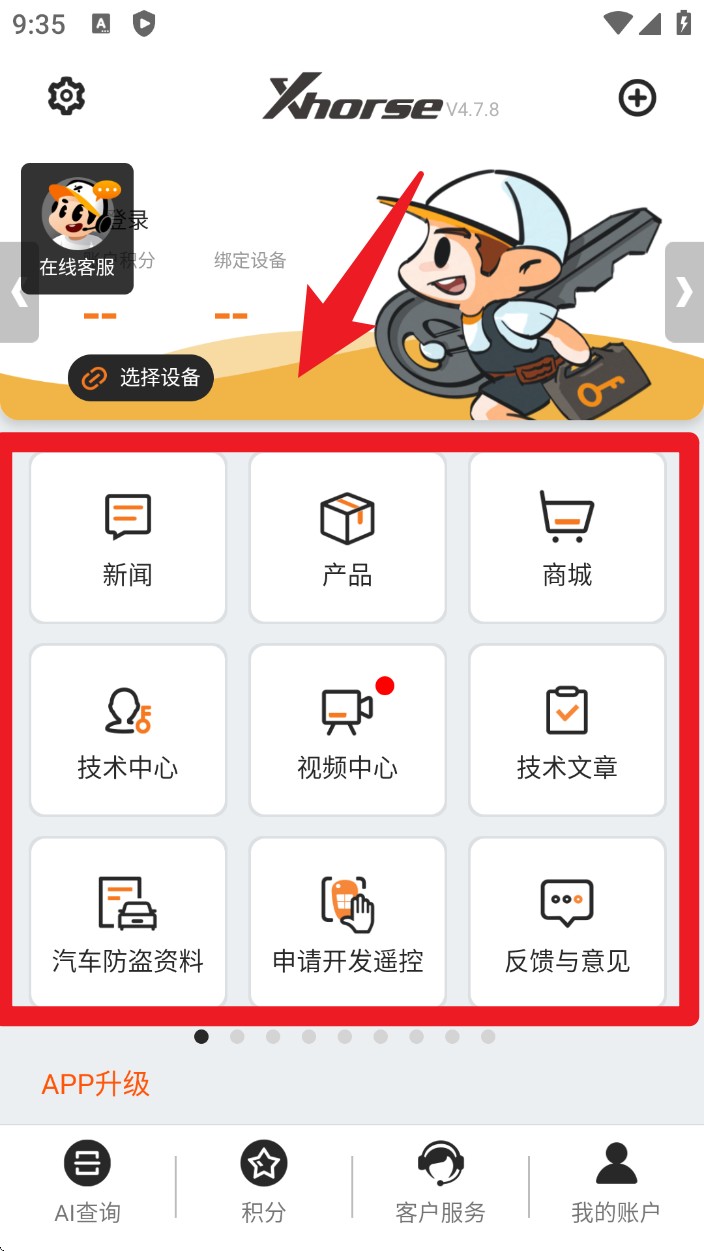
Task: Open 视频中心 video center
Action: [347, 730]
